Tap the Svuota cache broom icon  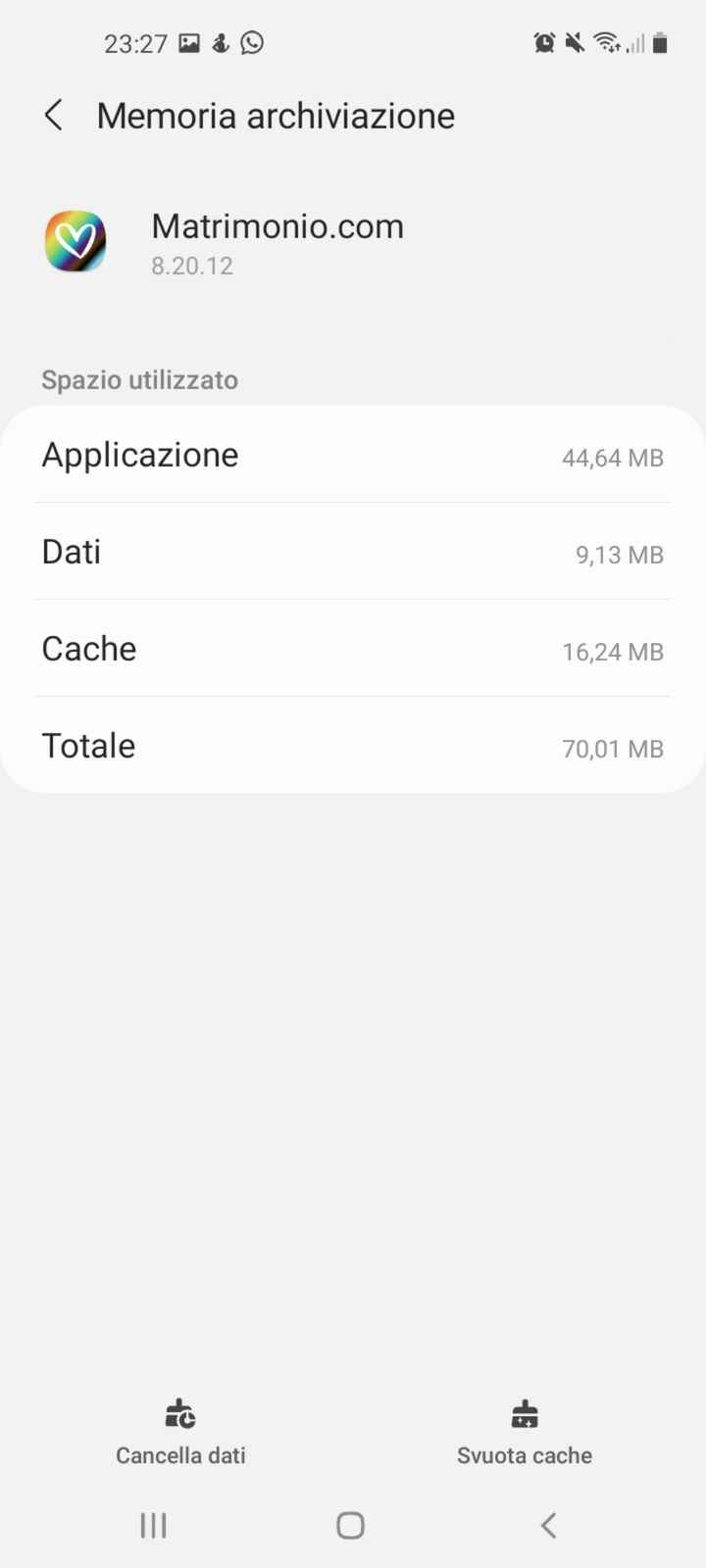(x=525, y=1414)
